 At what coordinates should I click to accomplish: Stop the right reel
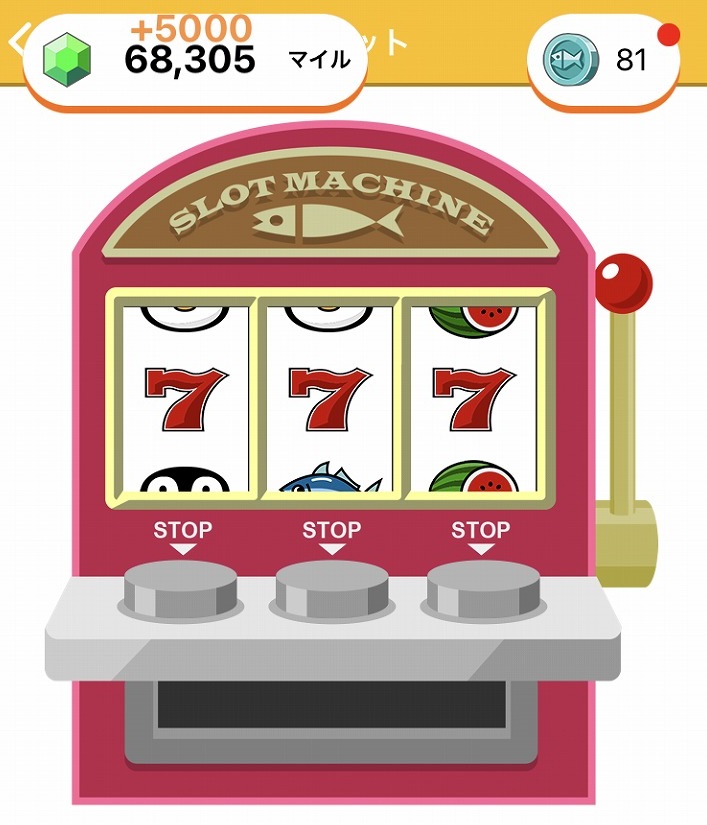click(483, 588)
